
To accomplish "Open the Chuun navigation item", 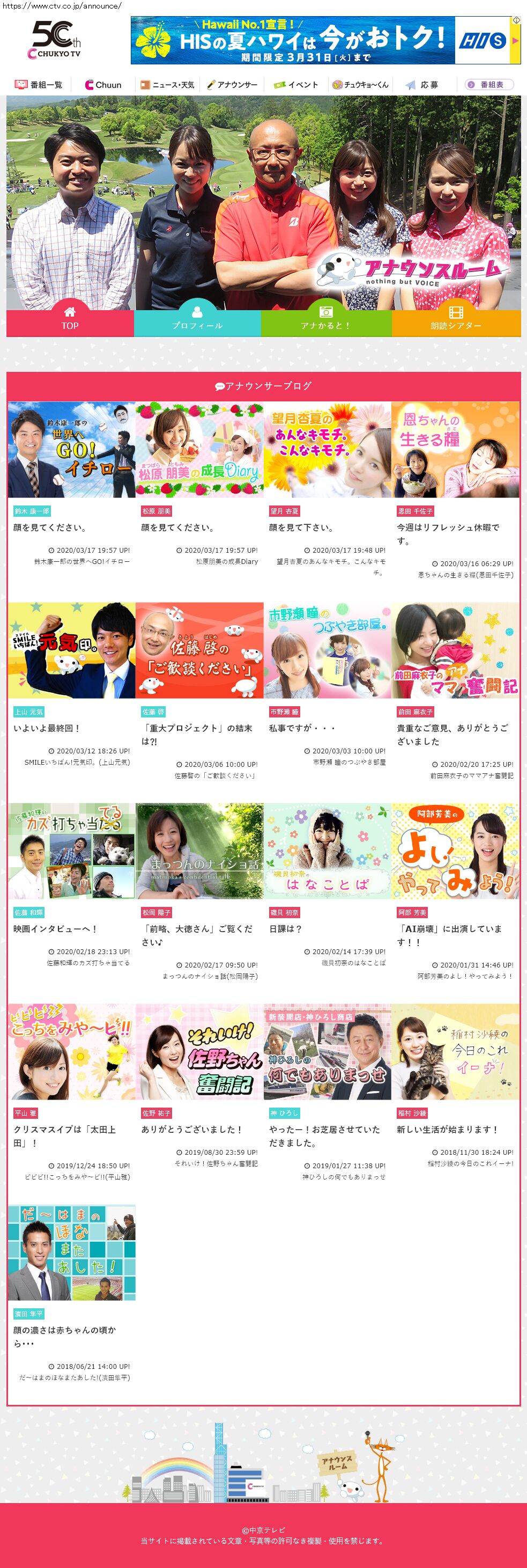I will click(x=103, y=85).
